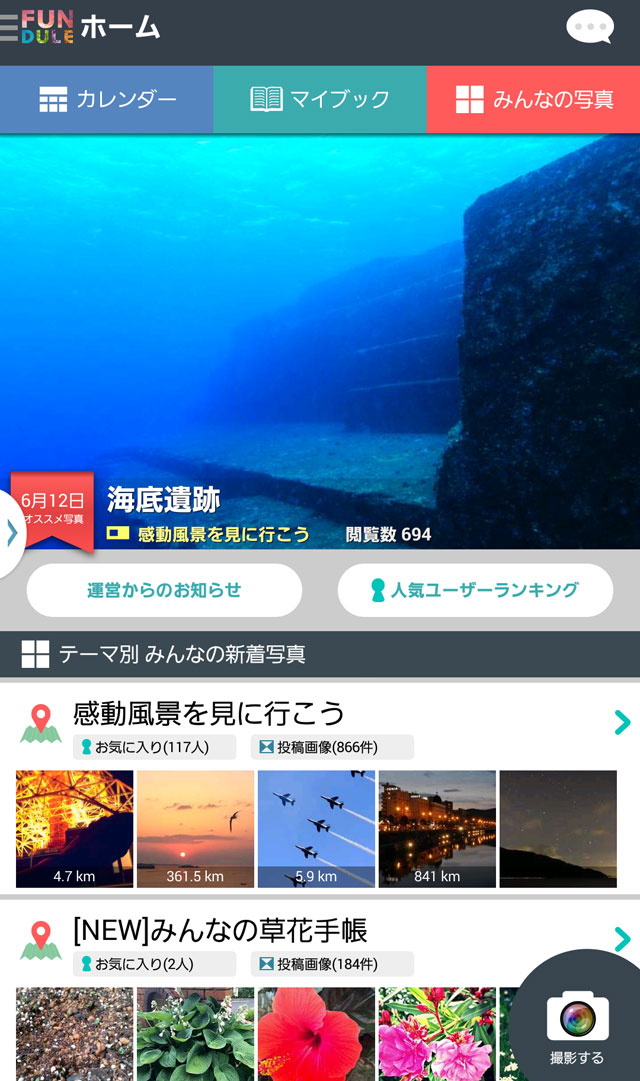
Task: Open the jets photo at 5.9 km
Action: 317,829
